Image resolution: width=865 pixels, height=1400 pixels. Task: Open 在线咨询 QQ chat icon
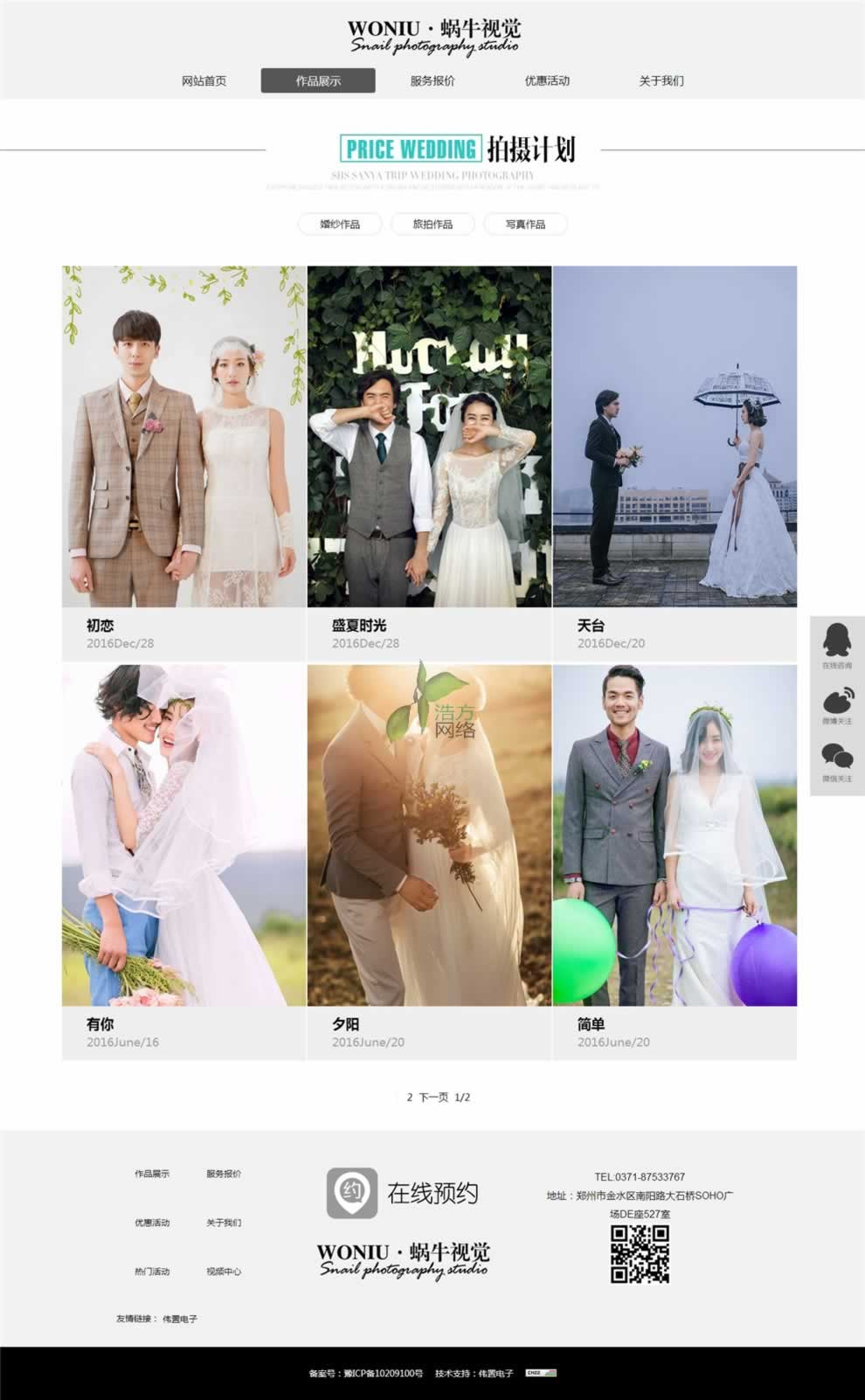pyautogui.click(x=837, y=645)
